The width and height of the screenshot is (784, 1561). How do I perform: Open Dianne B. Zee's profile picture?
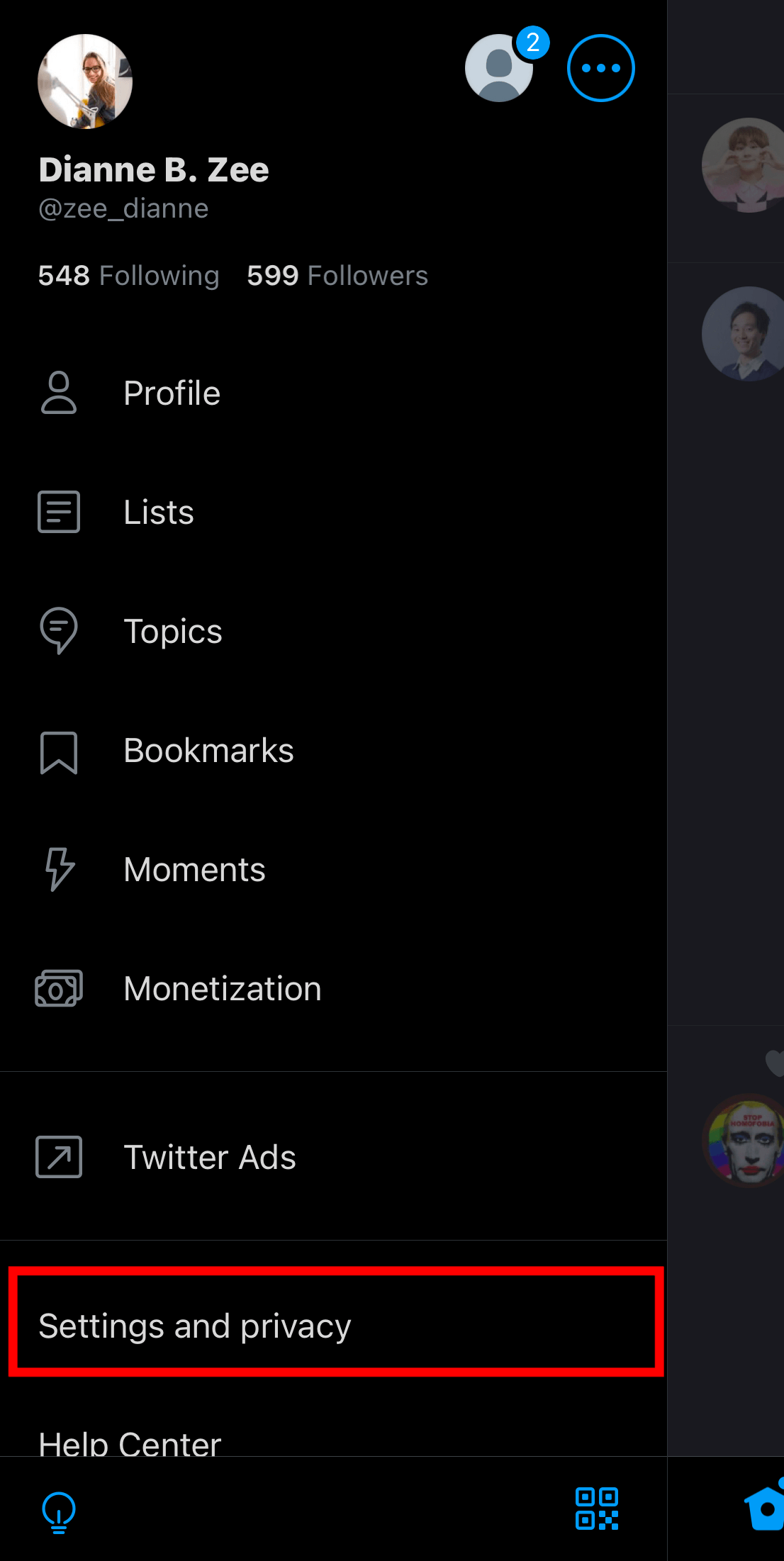point(85,82)
